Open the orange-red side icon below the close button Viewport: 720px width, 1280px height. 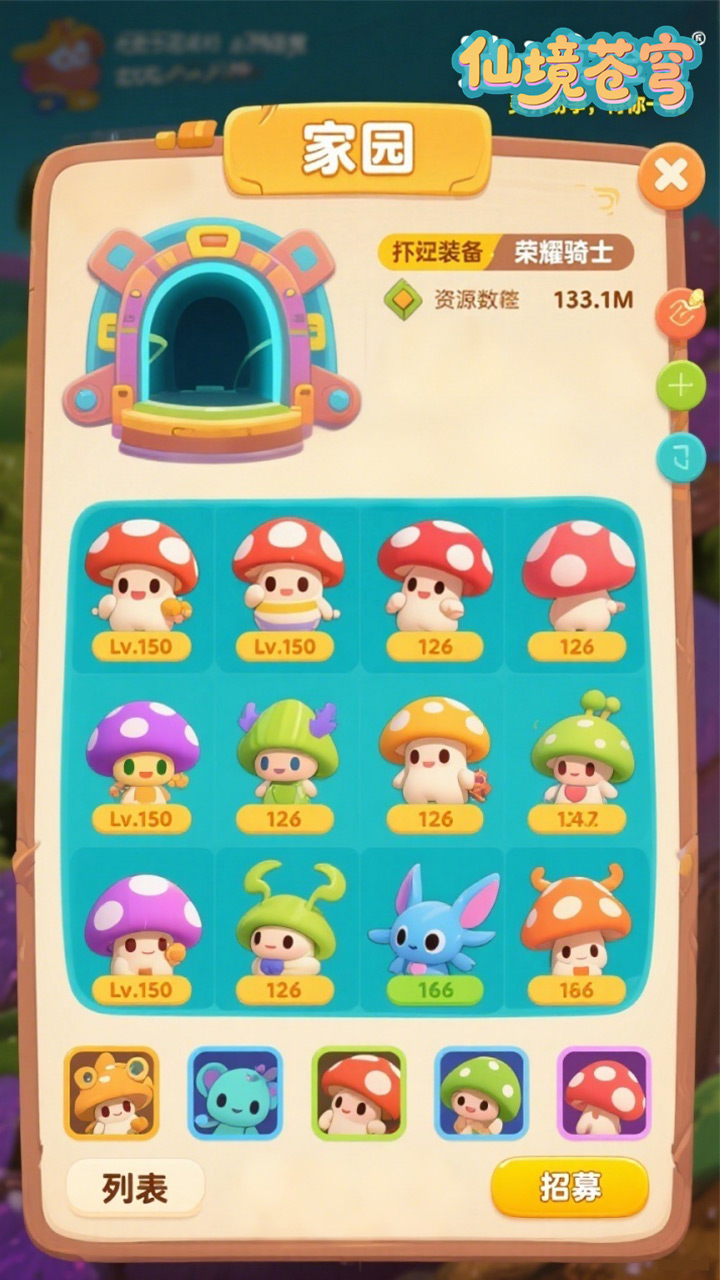[x=680, y=314]
